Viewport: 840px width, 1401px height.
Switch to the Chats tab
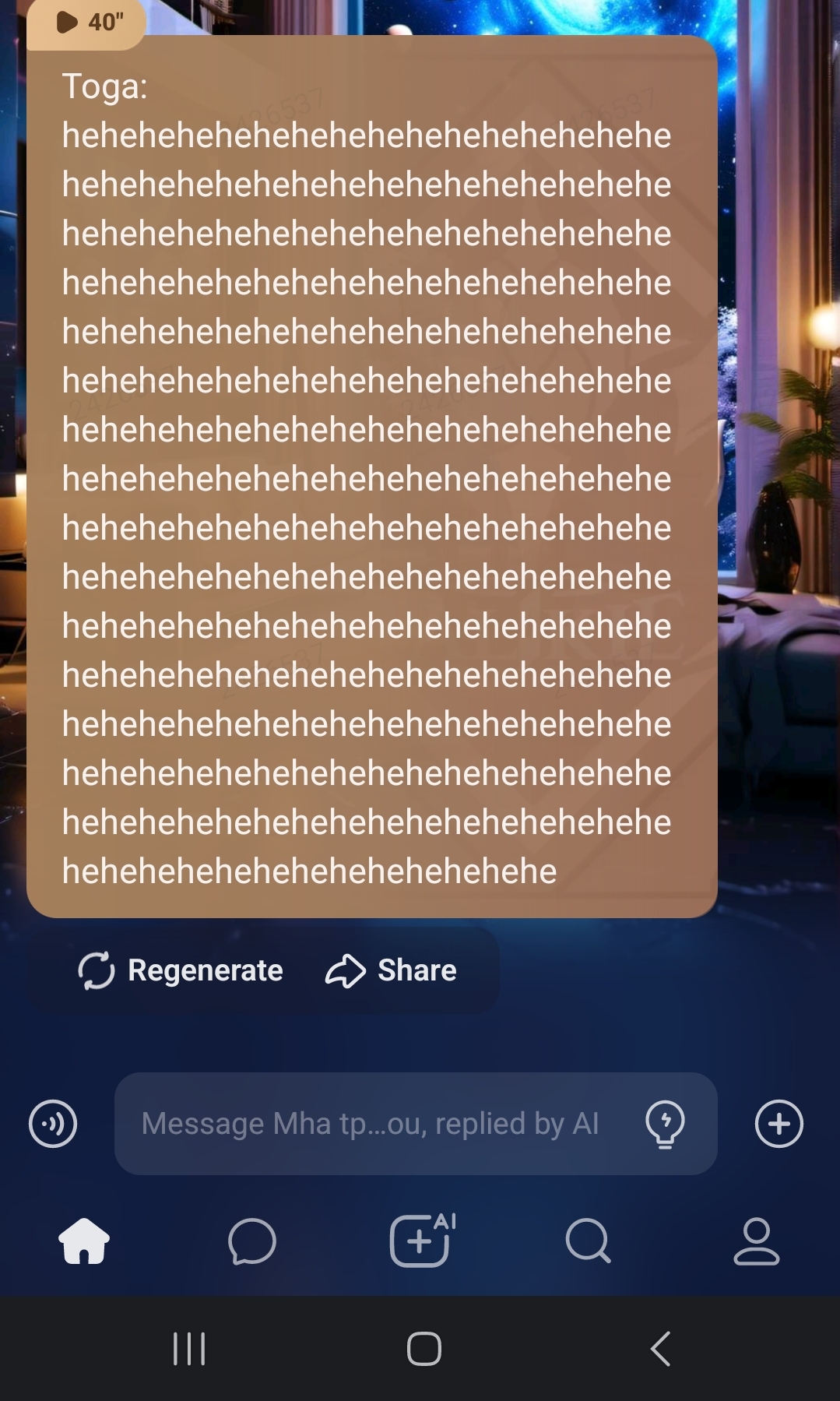252,1241
